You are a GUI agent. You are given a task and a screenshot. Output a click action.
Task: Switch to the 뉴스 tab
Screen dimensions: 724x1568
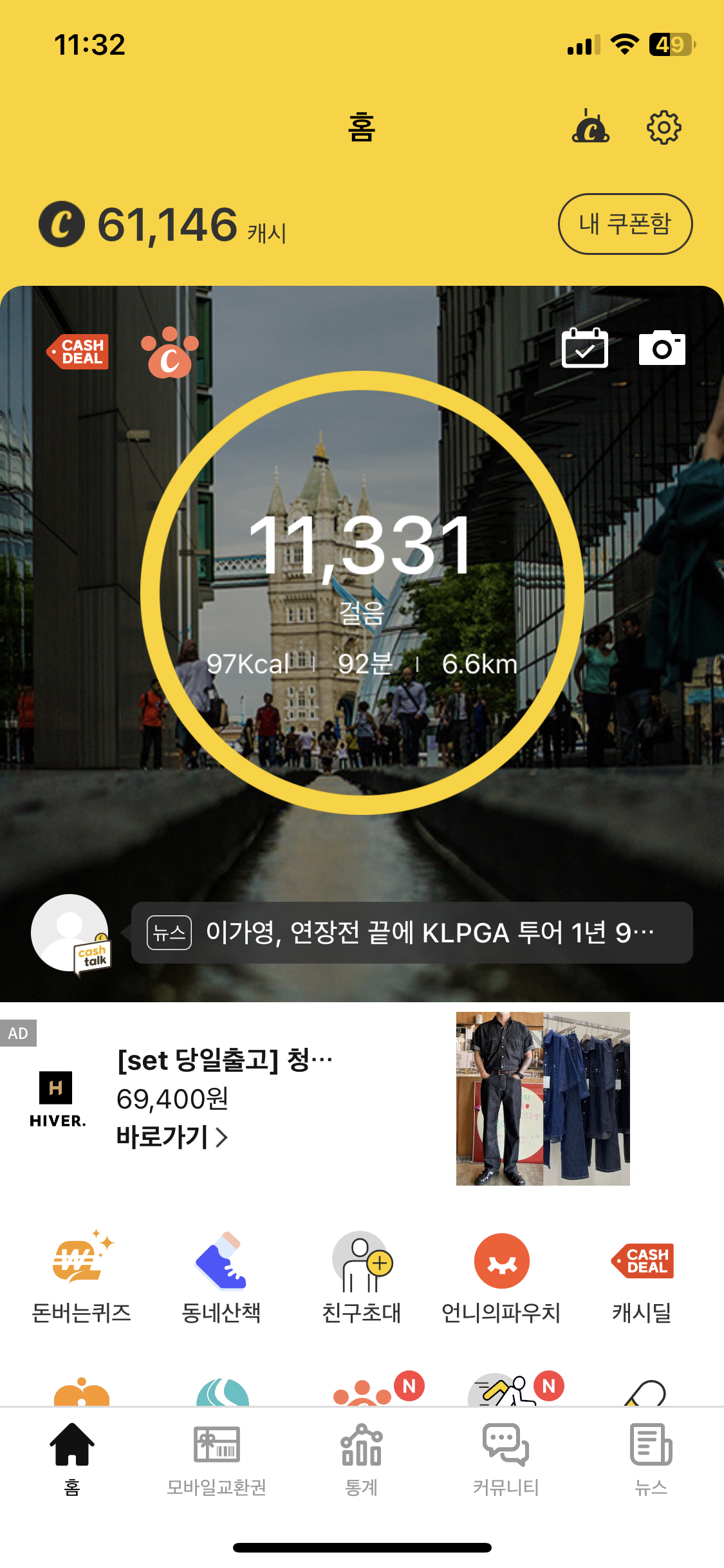tap(651, 1459)
